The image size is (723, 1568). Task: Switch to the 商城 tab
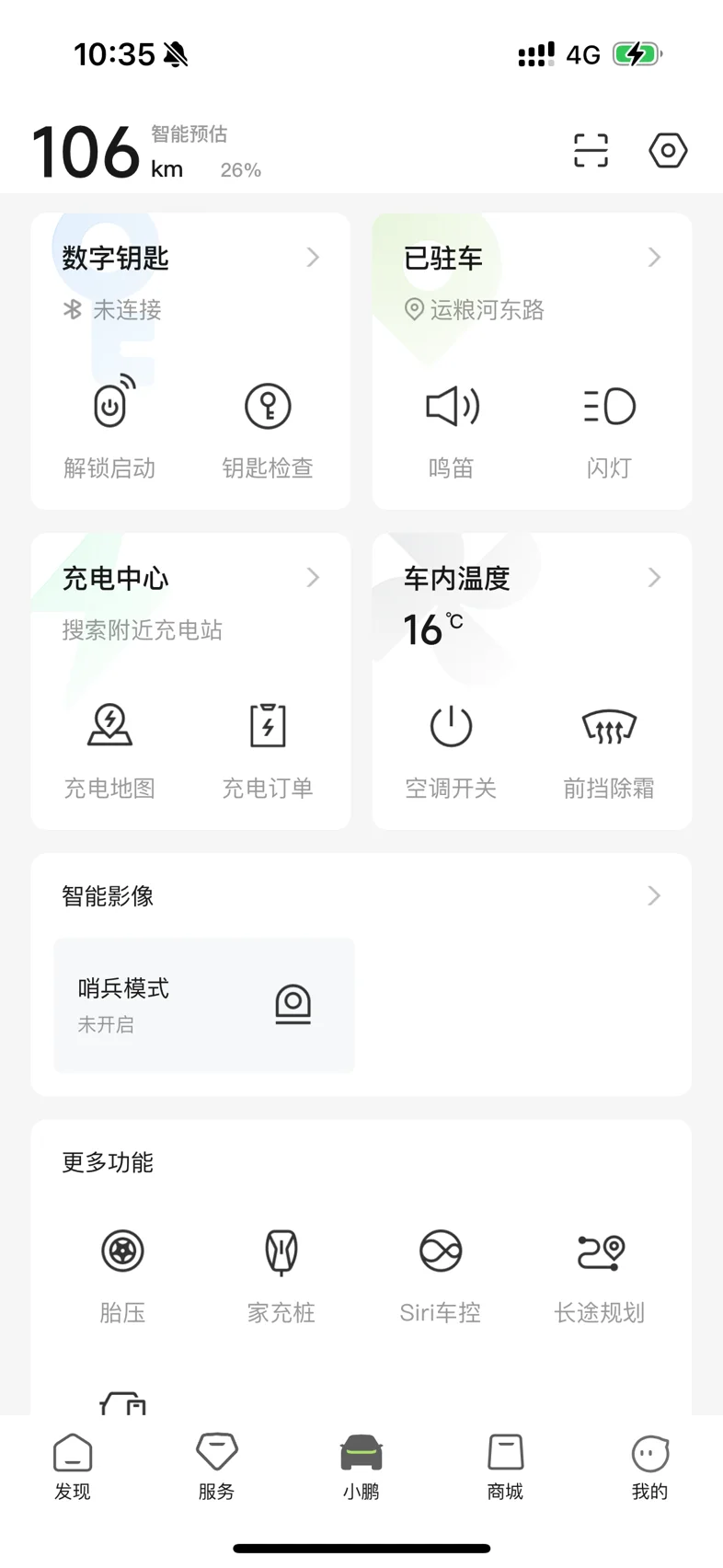click(x=505, y=1467)
